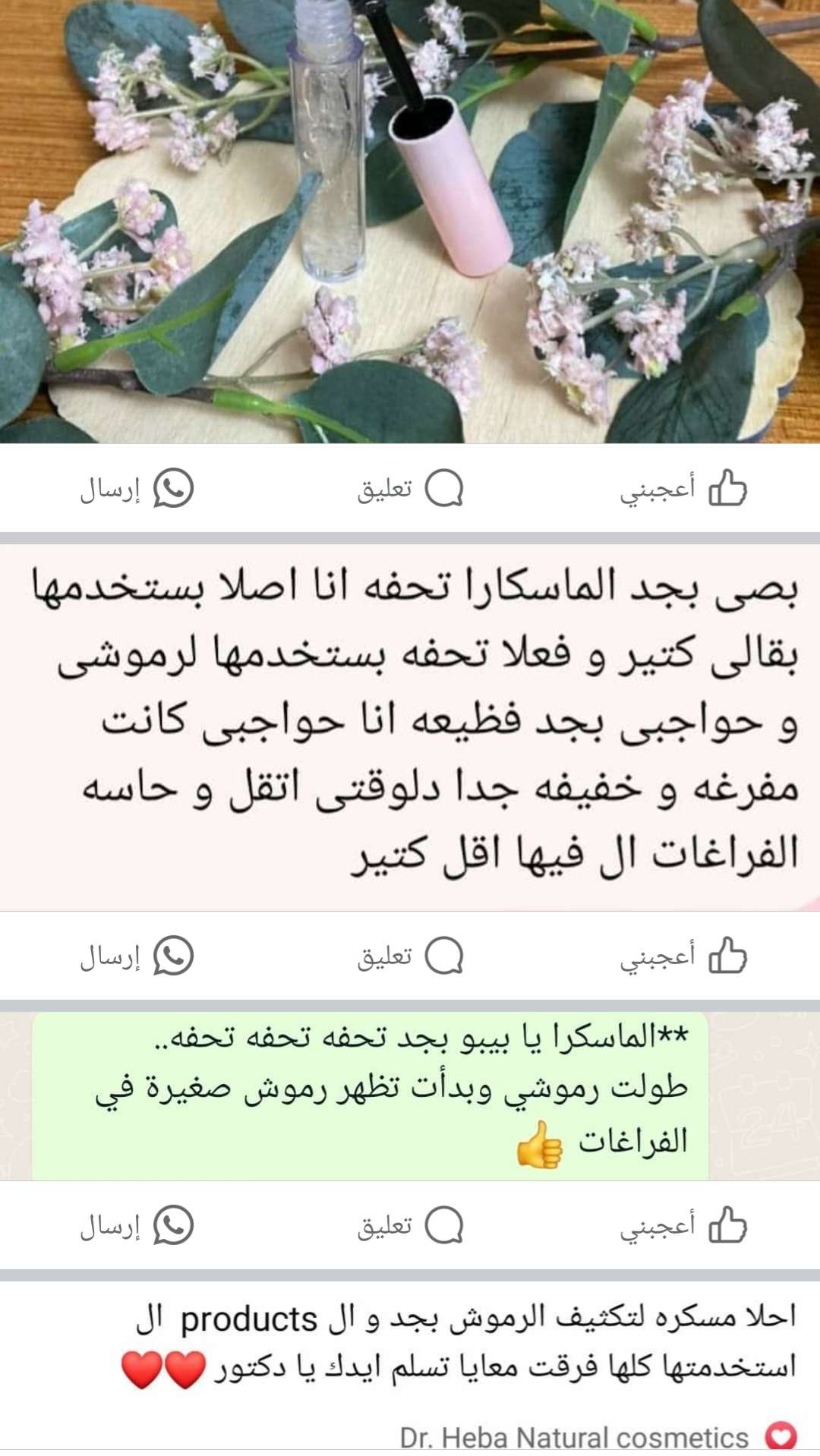Open the pink review image بصى بجد الماسكارا
Viewport: 820px width, 1456px height.
410,726
